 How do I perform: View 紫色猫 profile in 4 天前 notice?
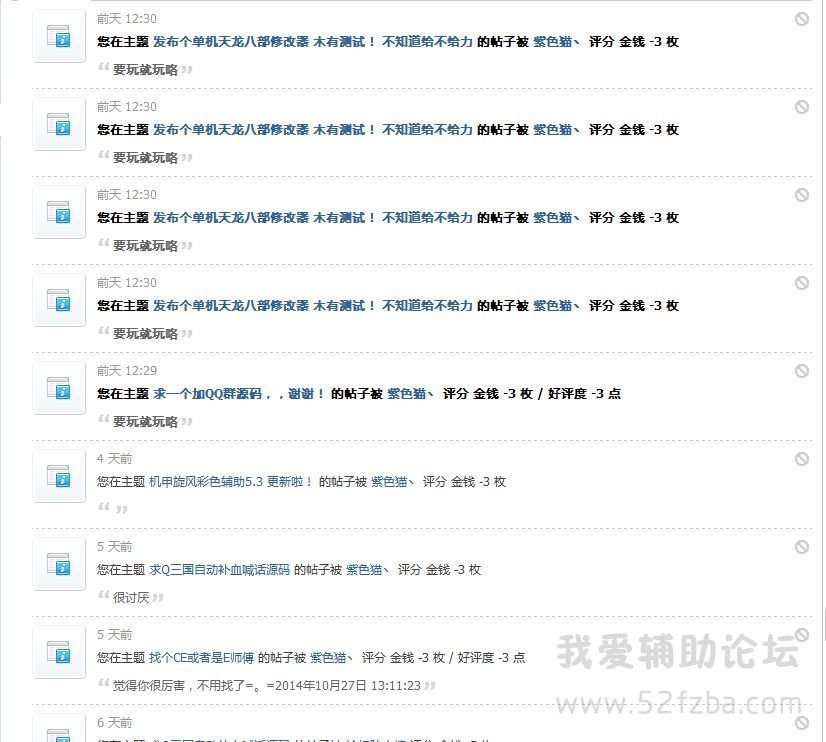tap(391, 482)
